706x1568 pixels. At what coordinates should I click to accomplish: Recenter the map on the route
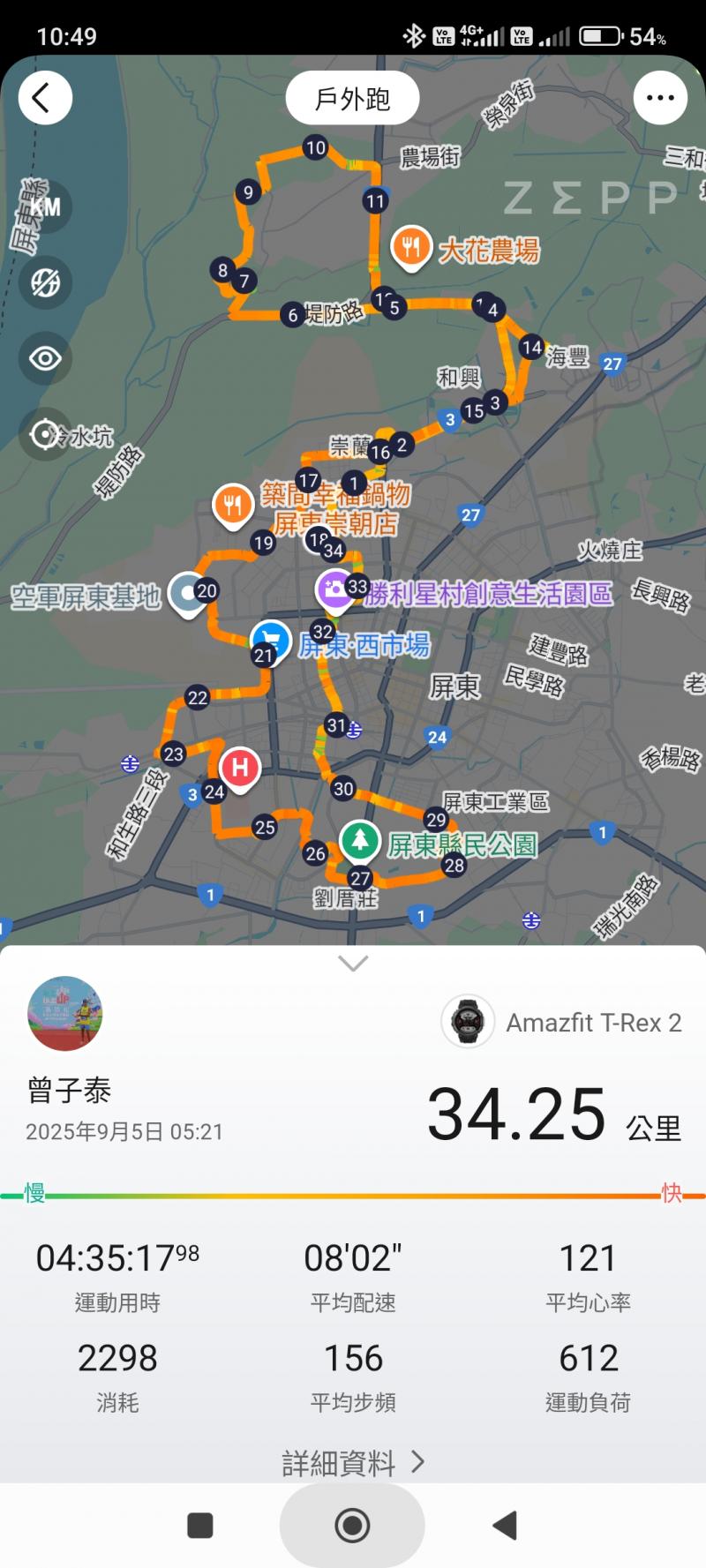pyautogui.click(x=45, y=434)
